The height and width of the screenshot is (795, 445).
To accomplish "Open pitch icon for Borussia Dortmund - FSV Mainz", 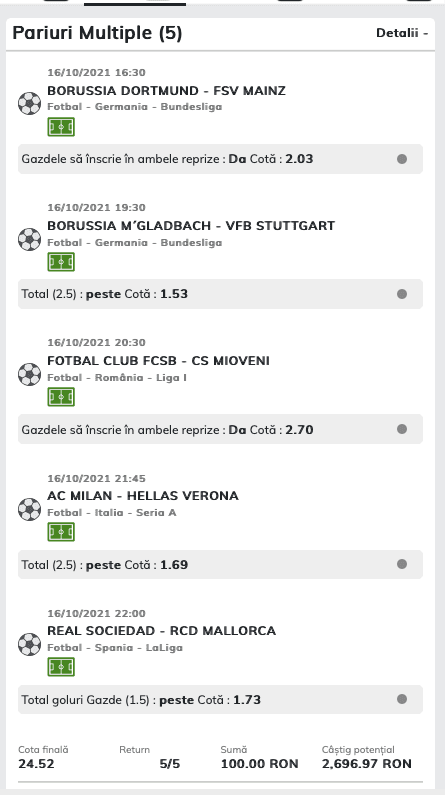I will [x=61, y=127].
